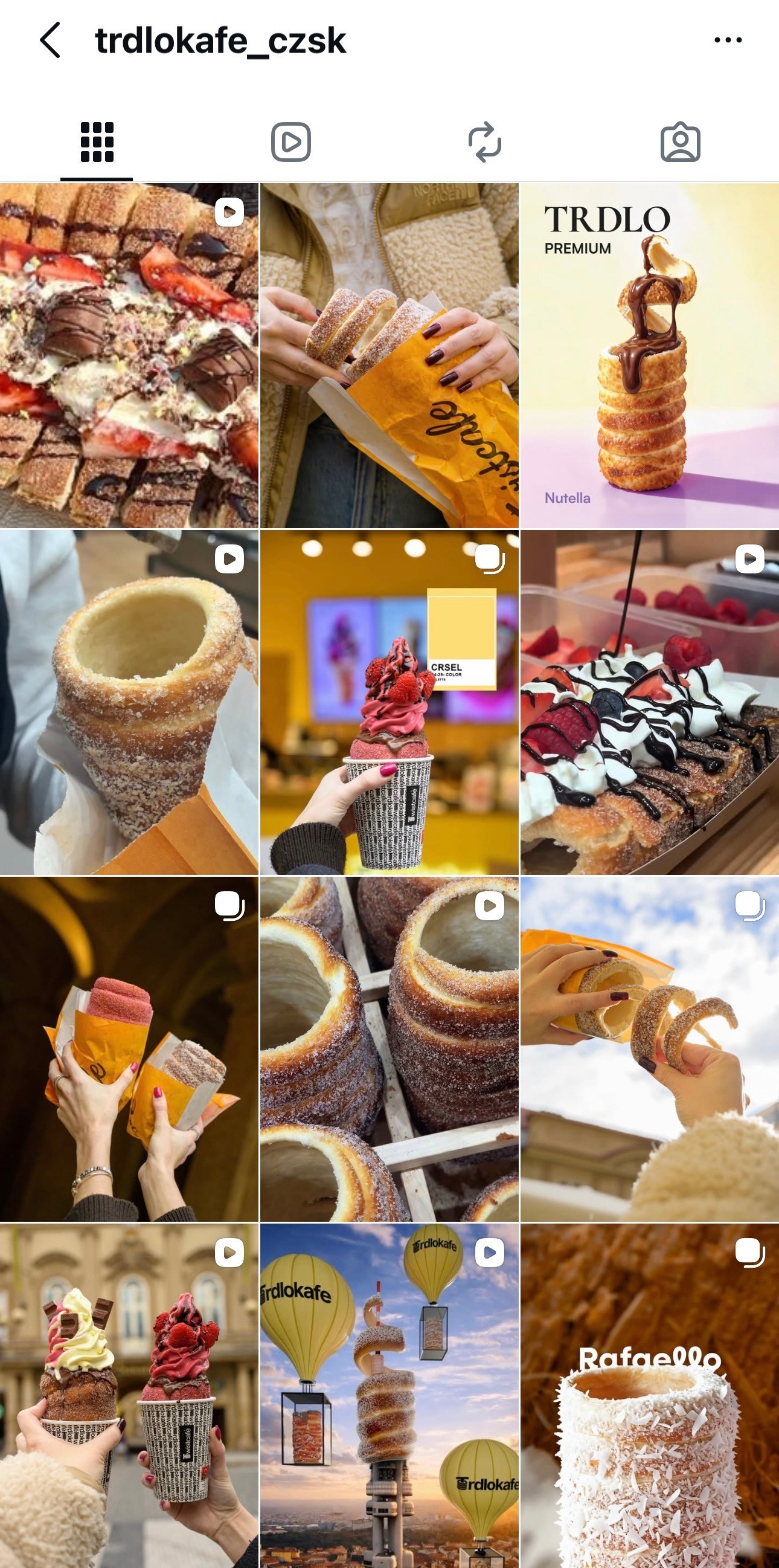Image resolution: width=779 pixels, height=1568 pixels.
Task: Open the reel with two ice cream cups
Action: pos(129,1395)
